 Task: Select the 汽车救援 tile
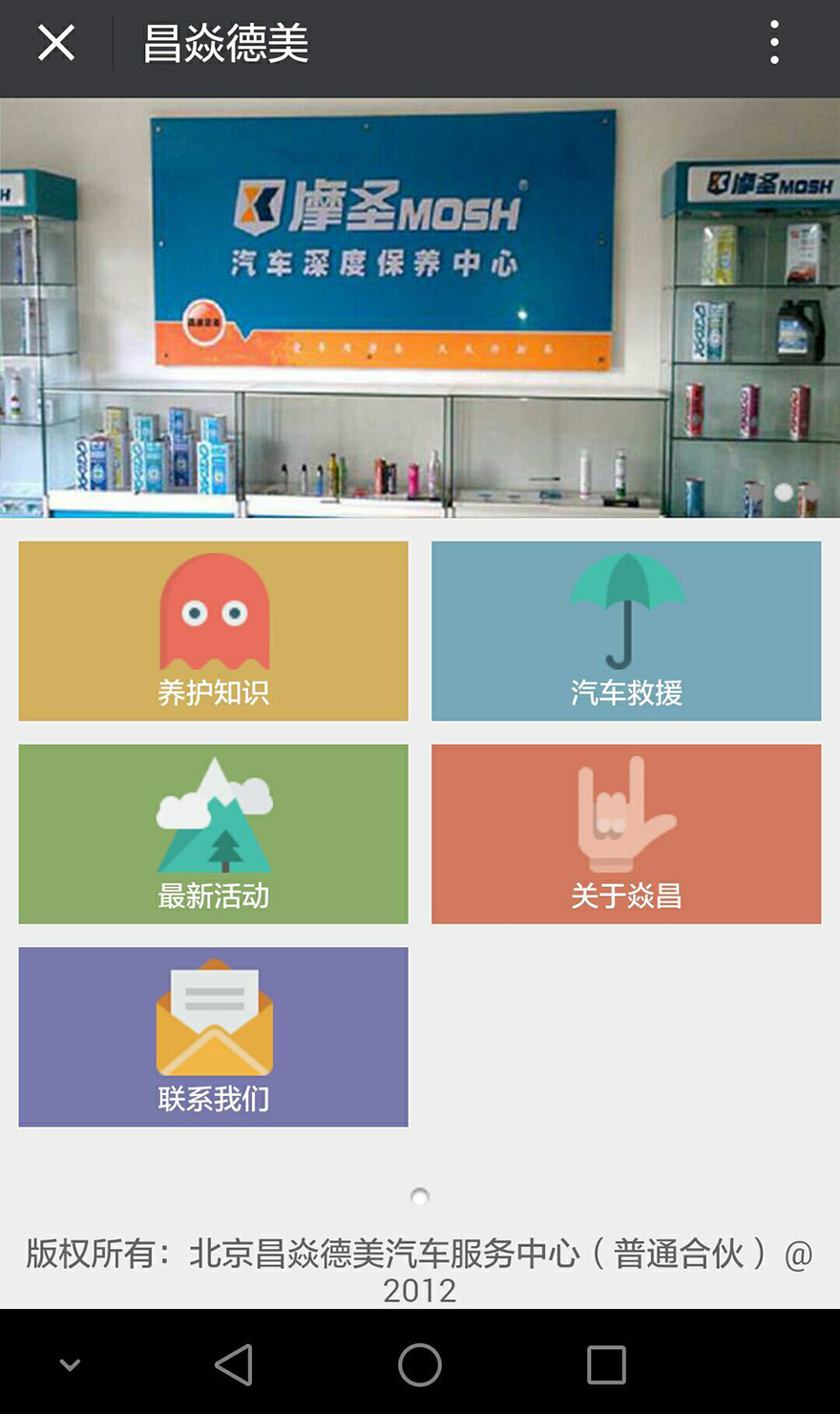pyautogui.click(x=626, y=630)
